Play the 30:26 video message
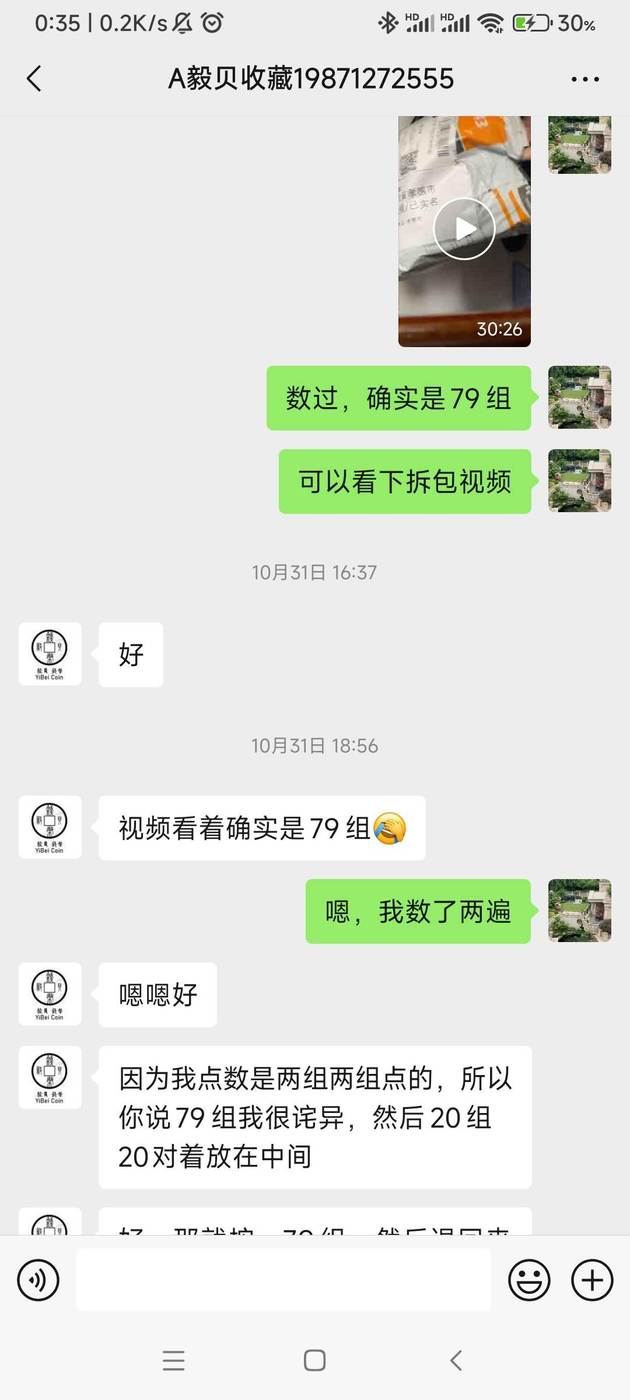This screenshot has width=630, height=1400. click(x=464, y=229)
